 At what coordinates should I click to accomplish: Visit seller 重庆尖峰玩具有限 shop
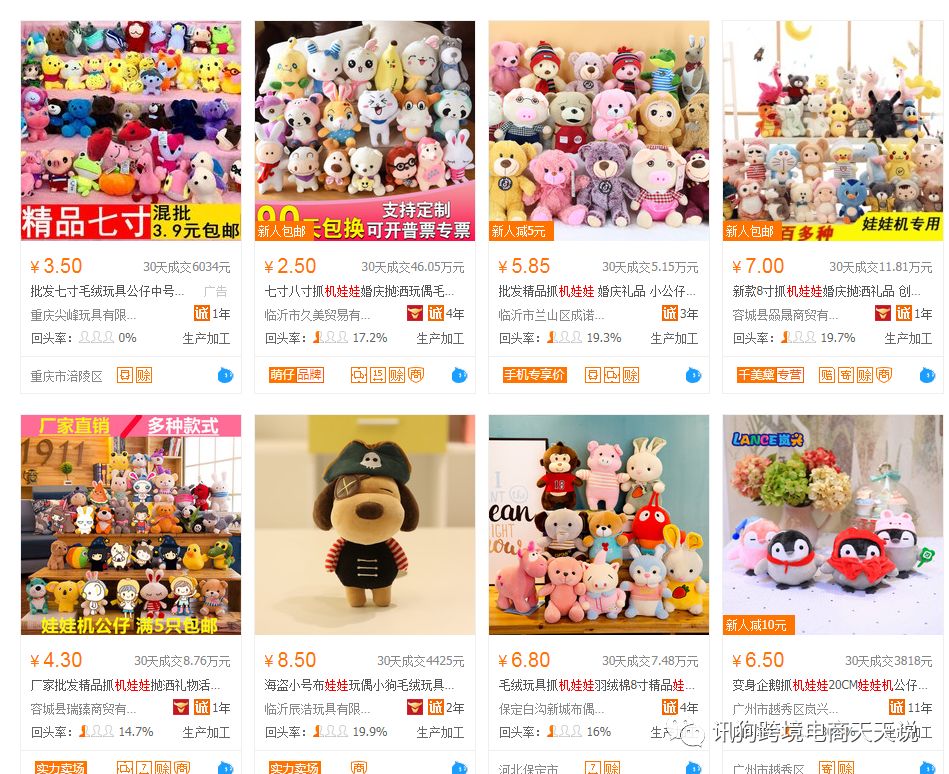tap(84, 315)
